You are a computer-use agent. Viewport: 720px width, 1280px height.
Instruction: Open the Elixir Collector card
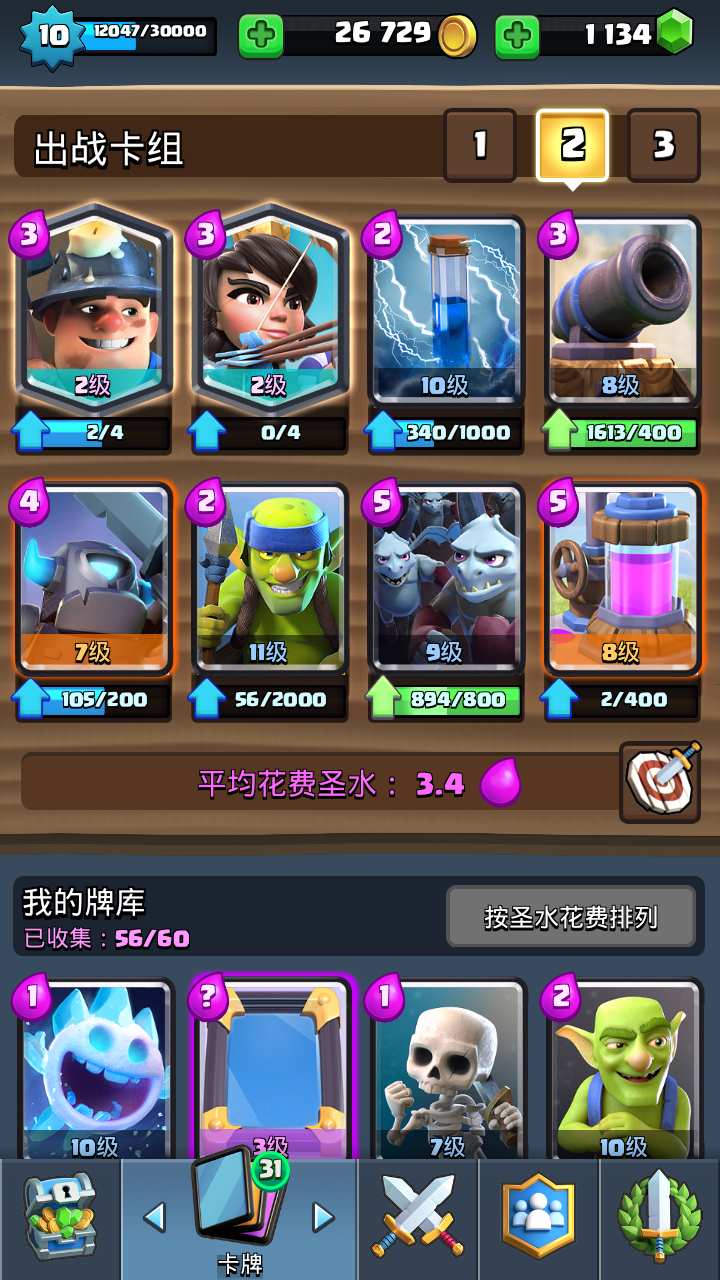coord(622,578)
